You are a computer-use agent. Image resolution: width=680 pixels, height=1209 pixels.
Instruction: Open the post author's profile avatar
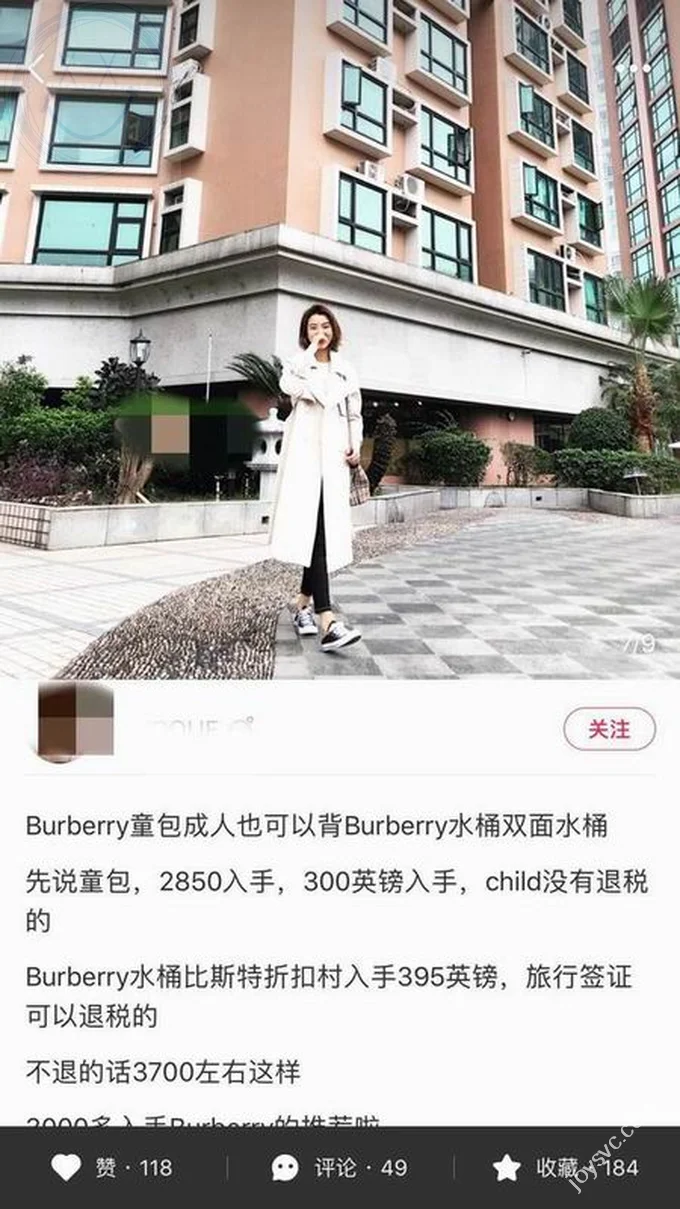[76, 720]
